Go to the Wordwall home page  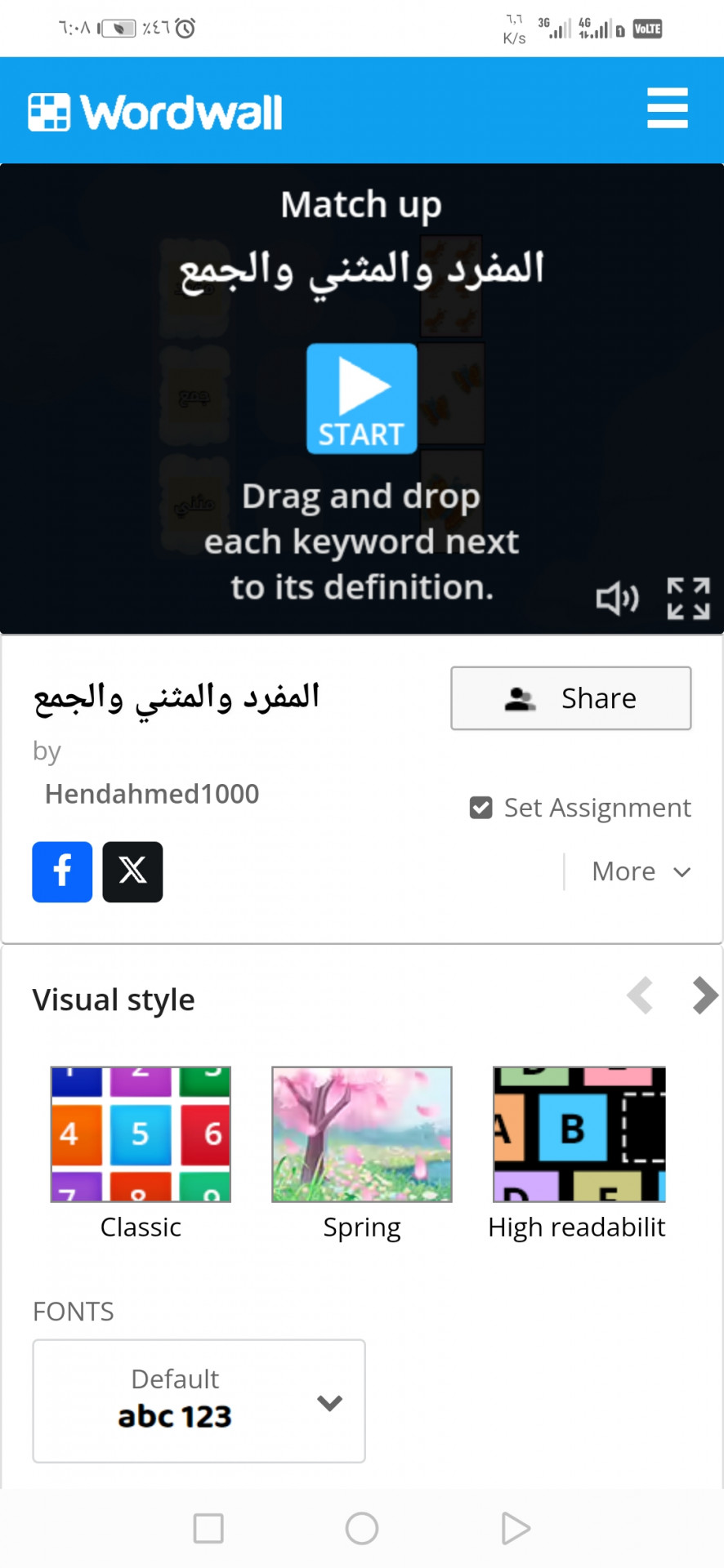(155, 113)
